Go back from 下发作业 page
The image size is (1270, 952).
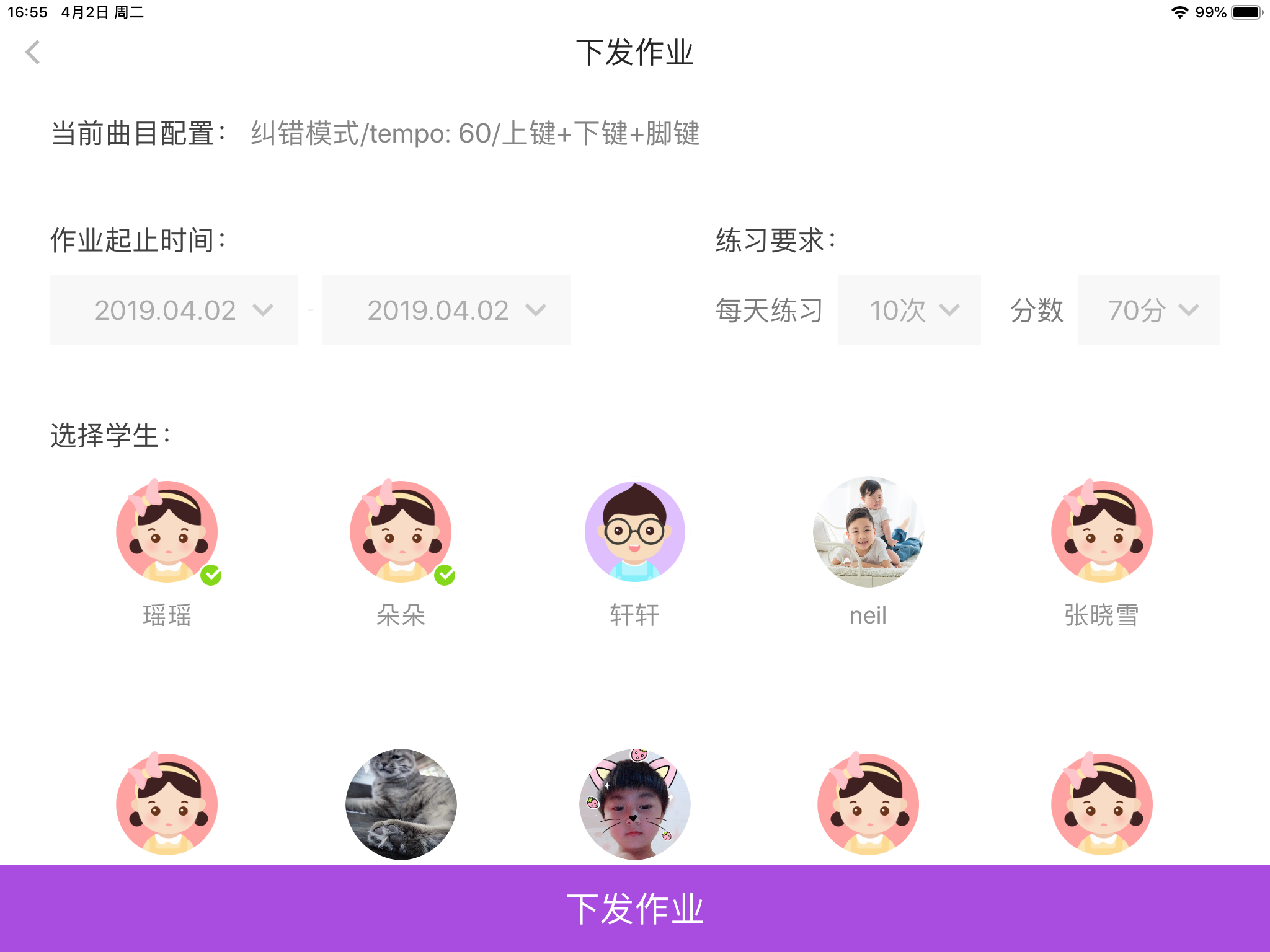coord(33,52)
